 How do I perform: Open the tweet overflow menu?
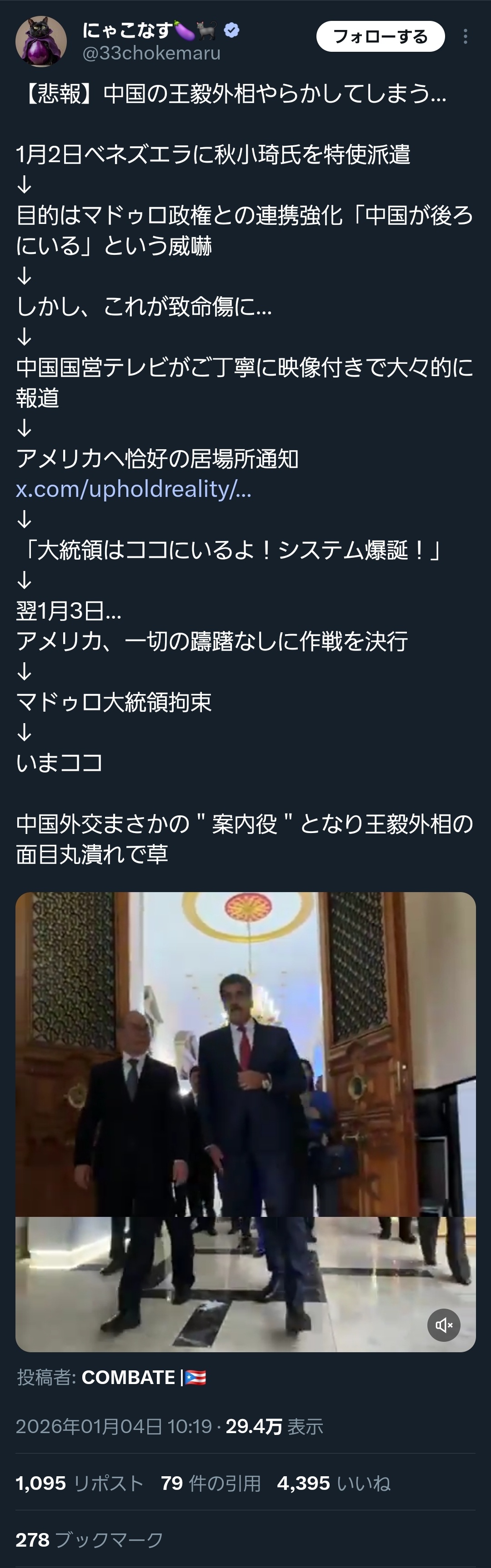click(466, 36)
